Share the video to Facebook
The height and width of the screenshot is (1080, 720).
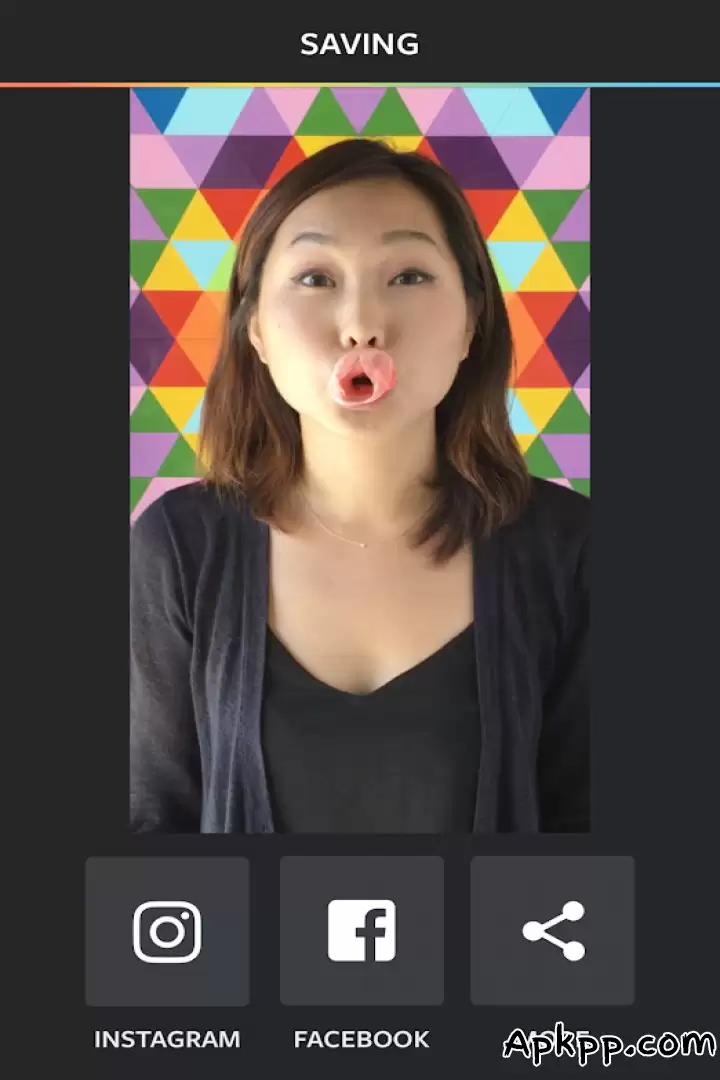click(361, 931)
